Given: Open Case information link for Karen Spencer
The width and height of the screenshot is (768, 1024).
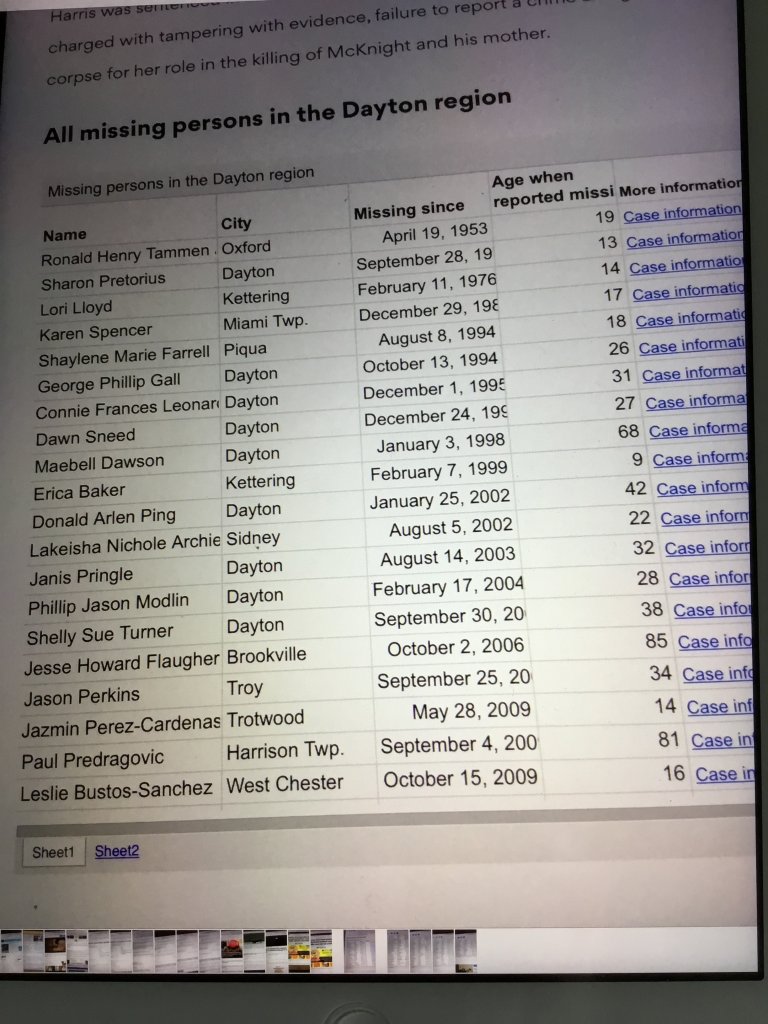Looking at the screenshot, I should point(690,294).
